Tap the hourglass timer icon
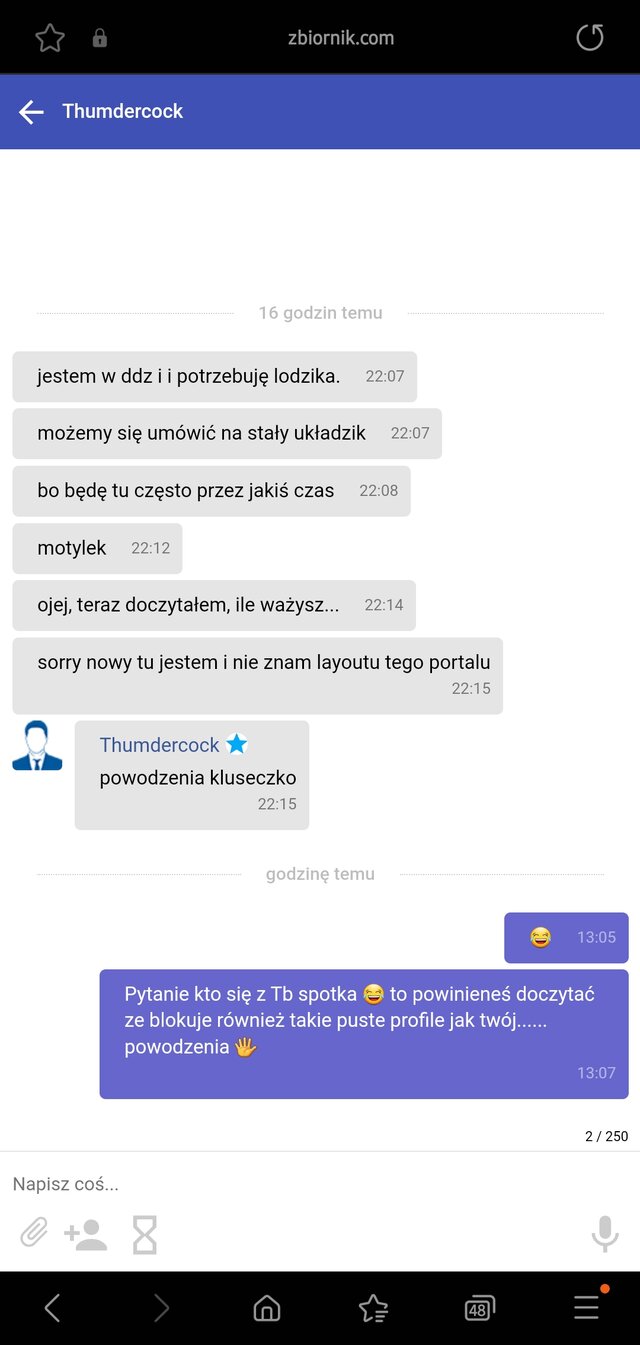The height and width of the screenshot is (1345, 640). [x=145, y=1235]
